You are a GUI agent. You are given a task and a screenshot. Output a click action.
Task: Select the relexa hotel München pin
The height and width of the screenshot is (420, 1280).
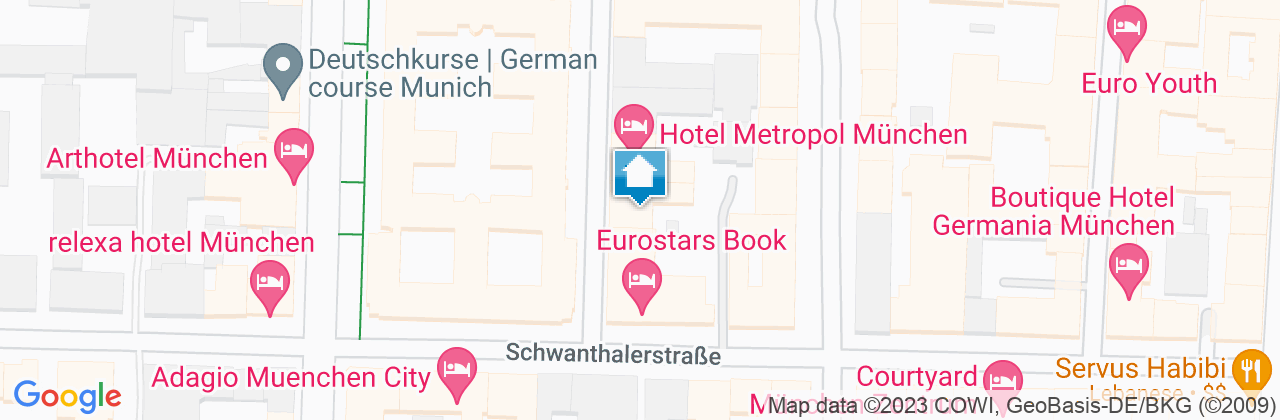tap(269, 283)
